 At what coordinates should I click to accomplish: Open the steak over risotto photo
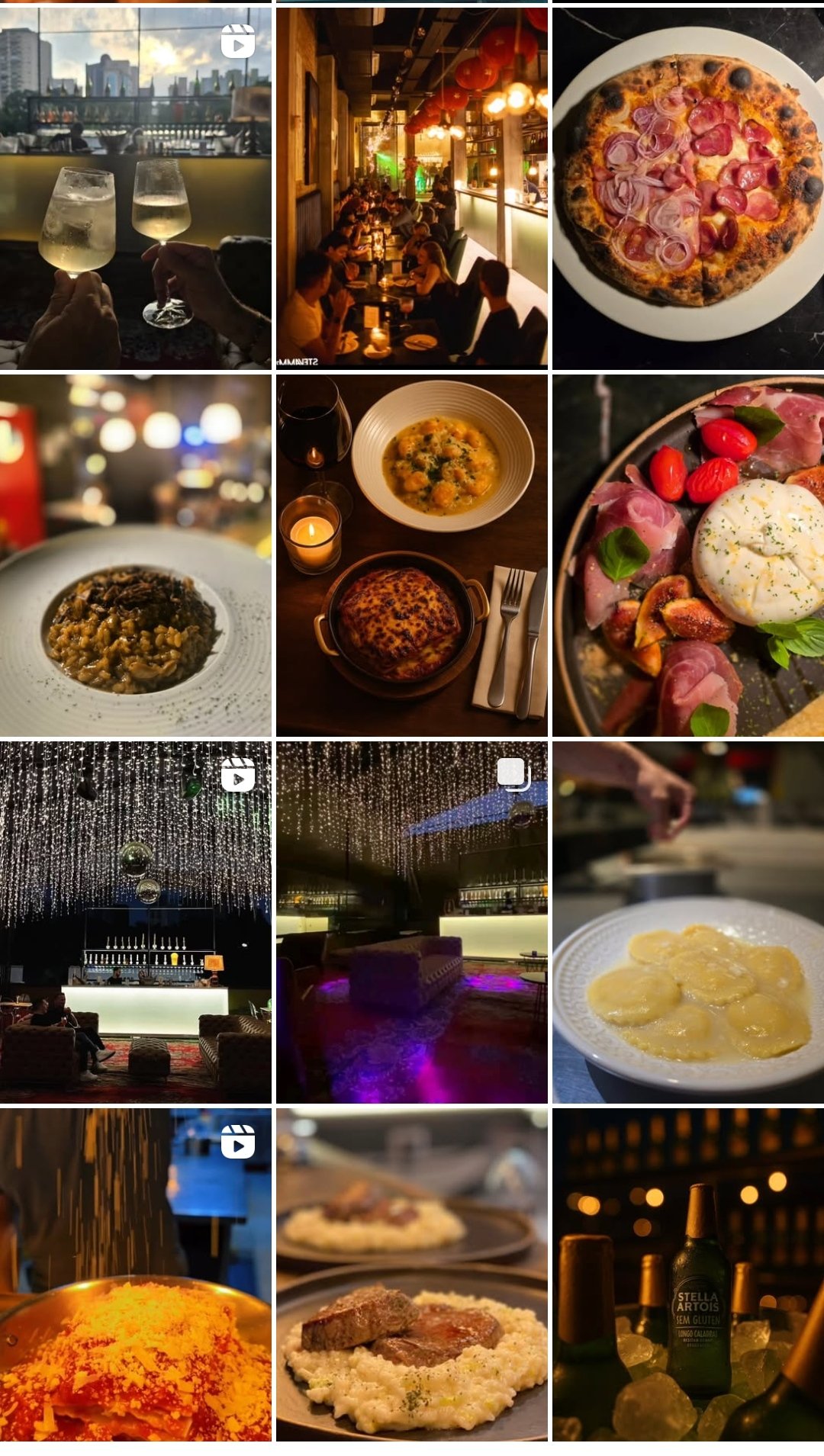click(x=411, y=1274)
